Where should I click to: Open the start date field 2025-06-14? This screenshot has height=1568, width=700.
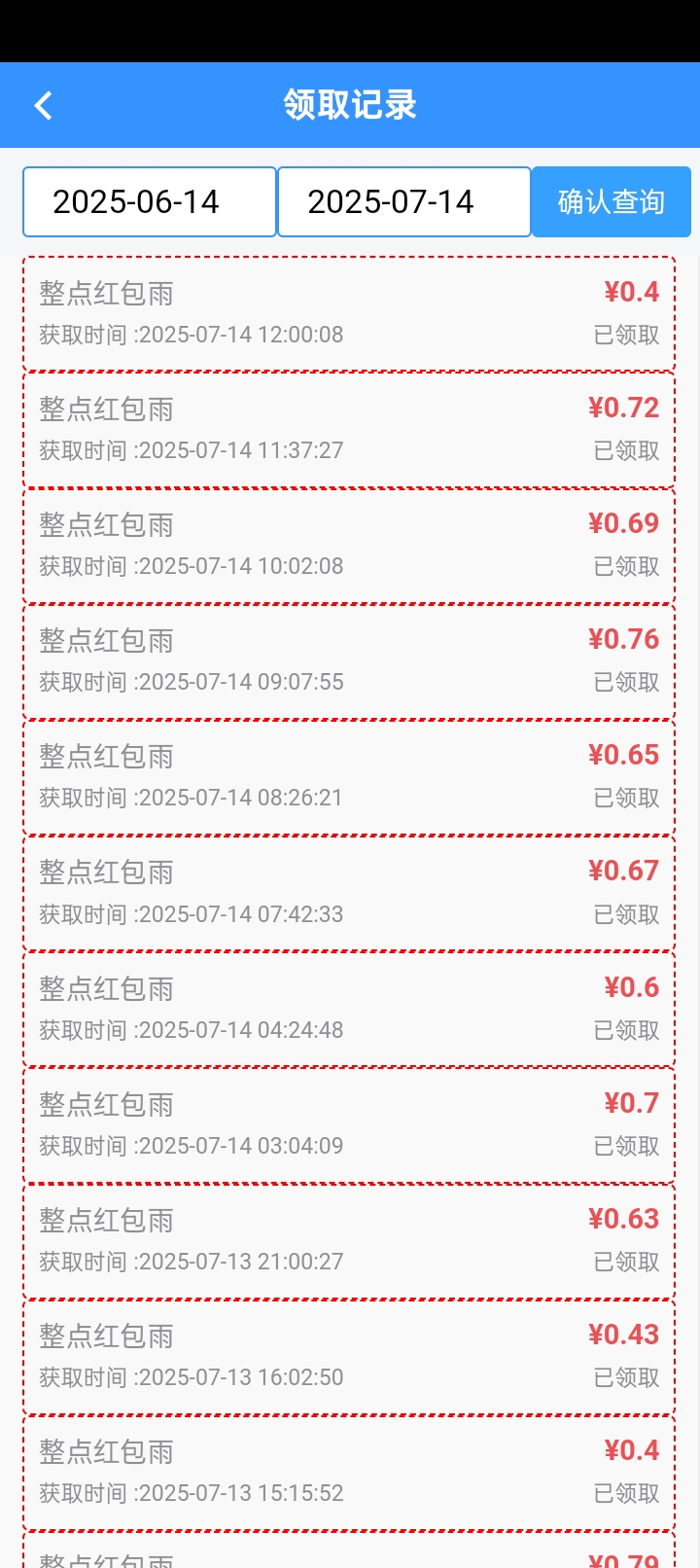pos(150,202)
